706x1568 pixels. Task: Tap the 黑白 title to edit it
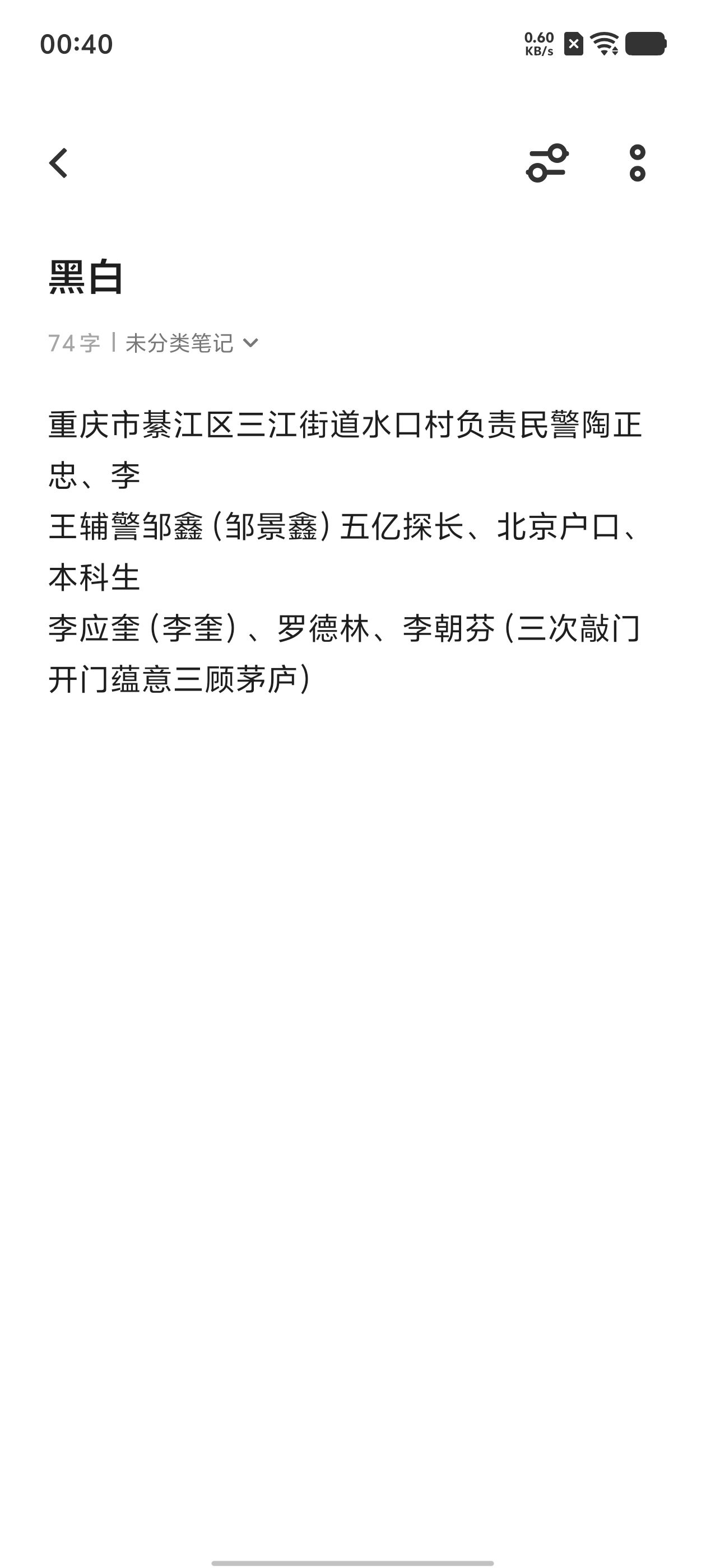pyautogui.click(x=86, y=278)
